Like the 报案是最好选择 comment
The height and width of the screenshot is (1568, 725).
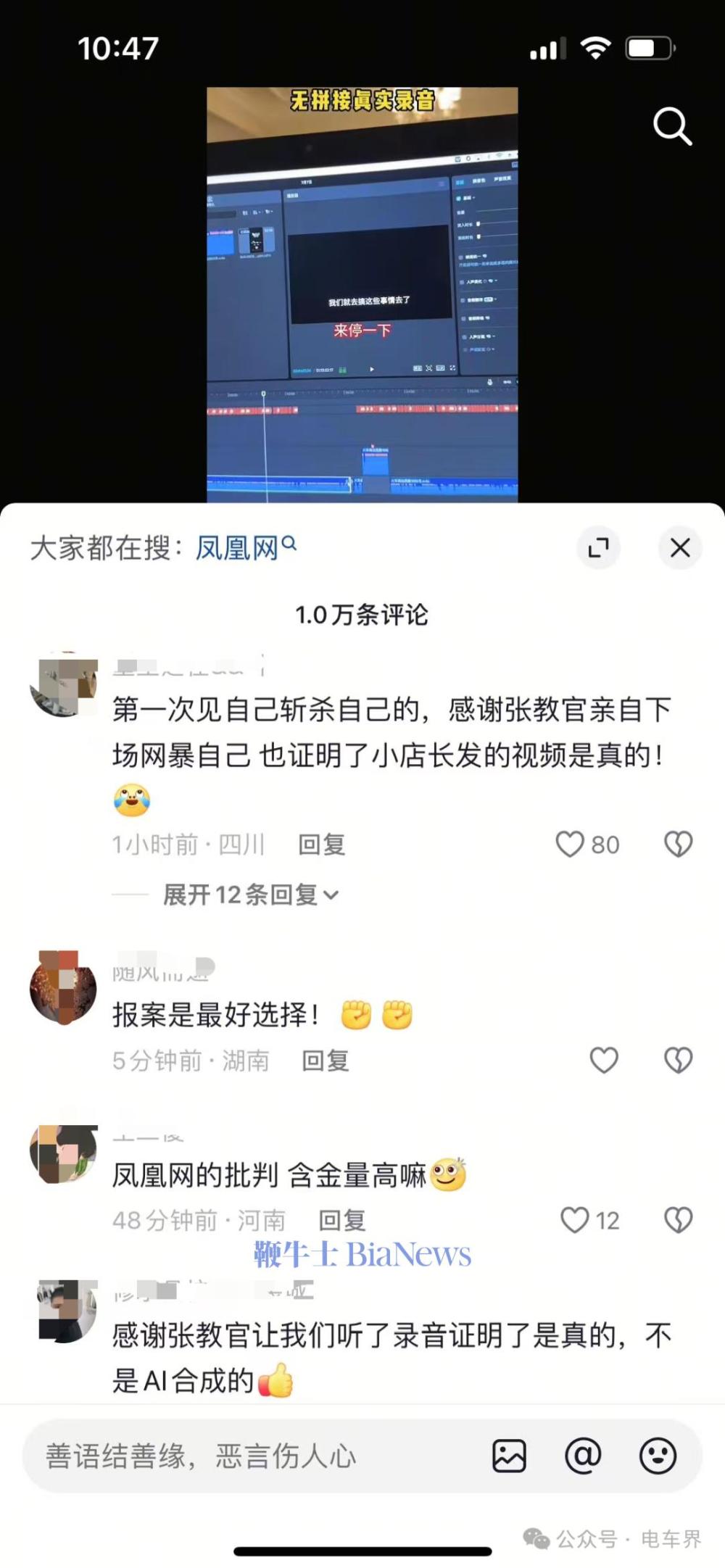[603, 1060]
